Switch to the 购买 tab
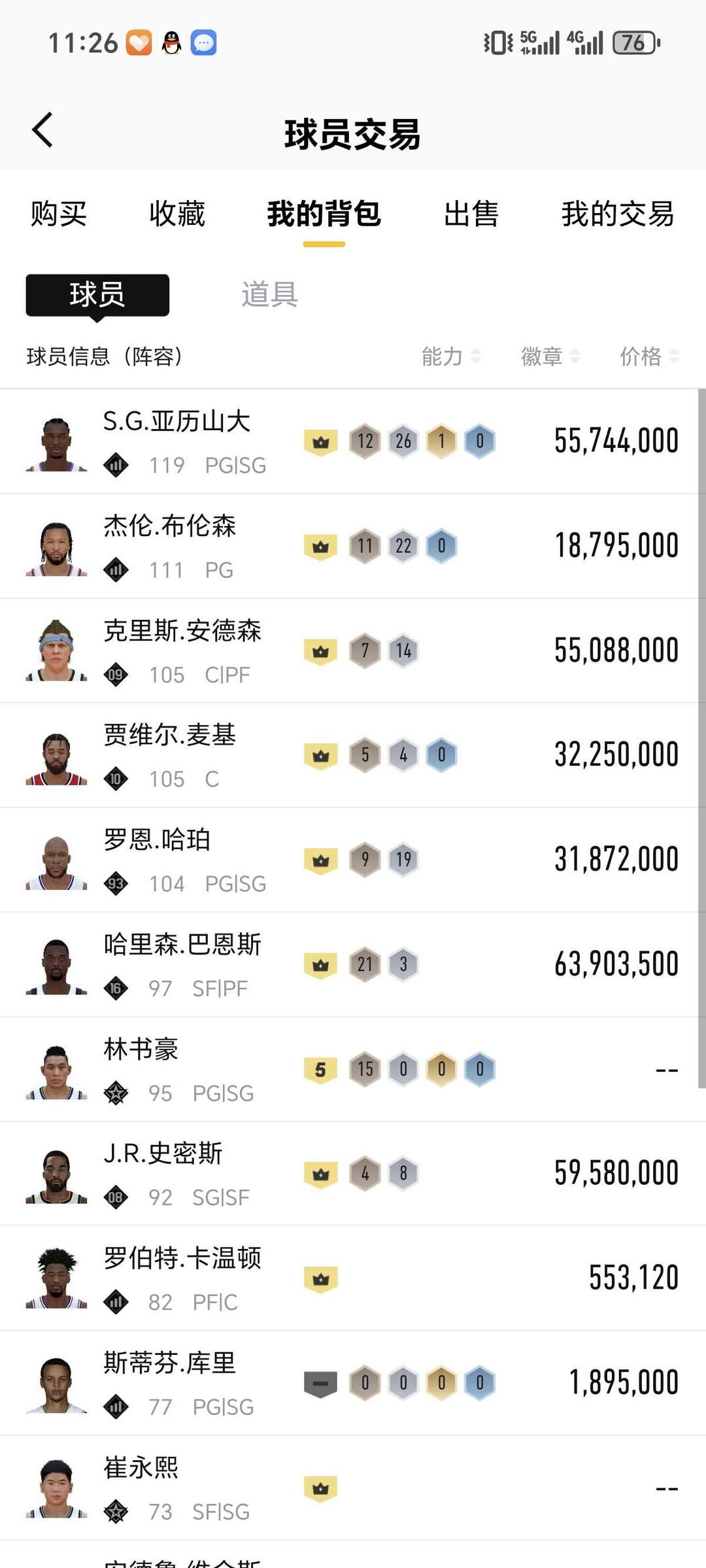This screenshot has width=706, height=1568. [59, 214]
